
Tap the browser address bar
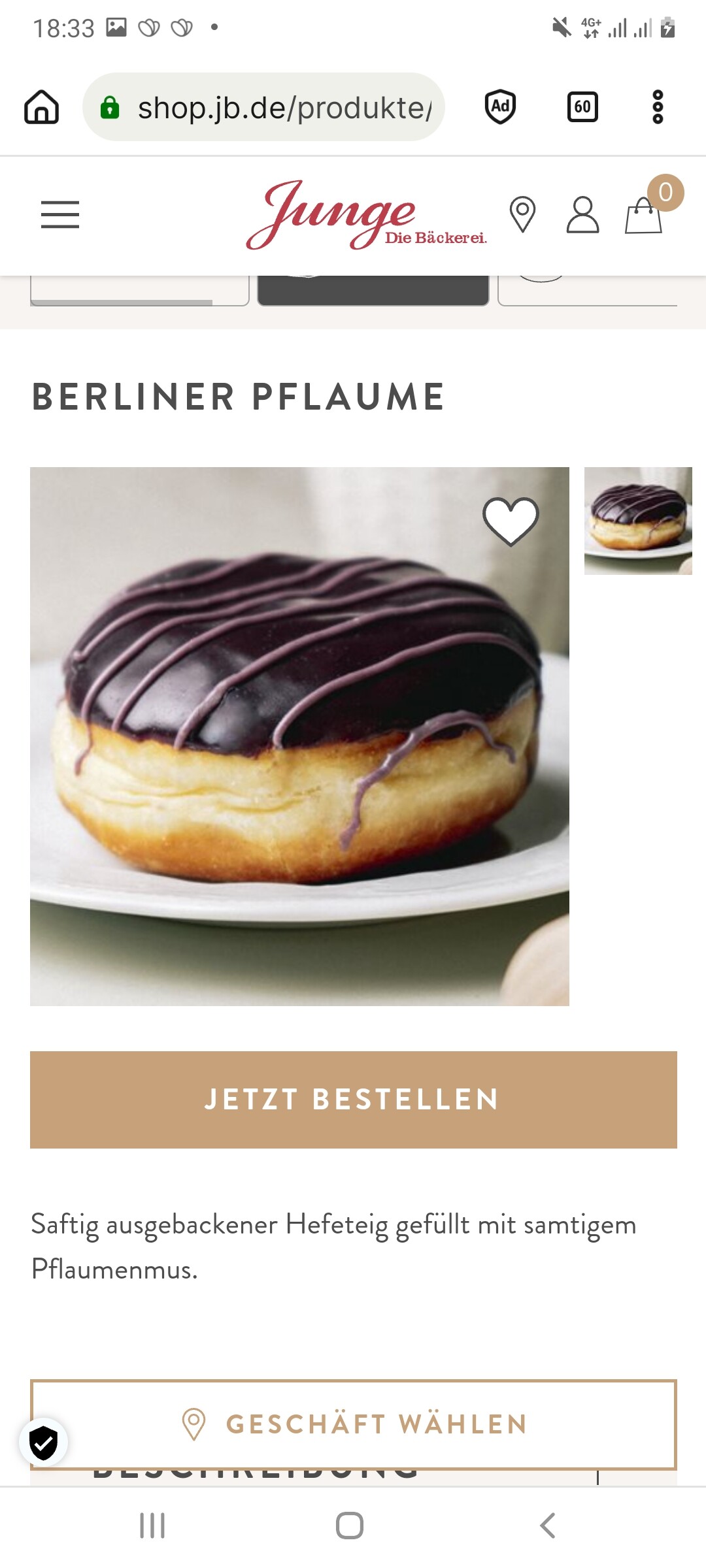point(264,107)
